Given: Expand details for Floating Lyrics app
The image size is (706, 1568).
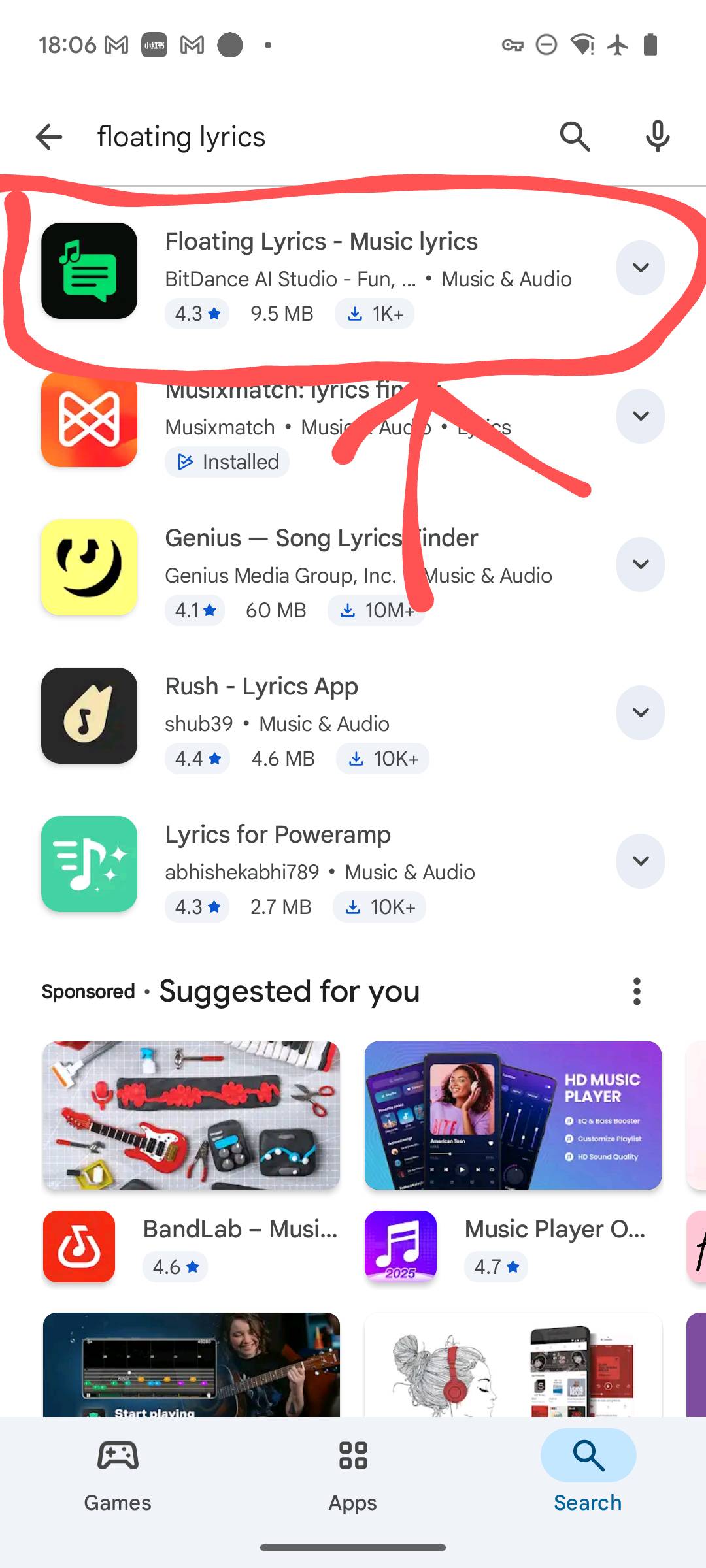Looking at the screenshot, I should (641, 268).
